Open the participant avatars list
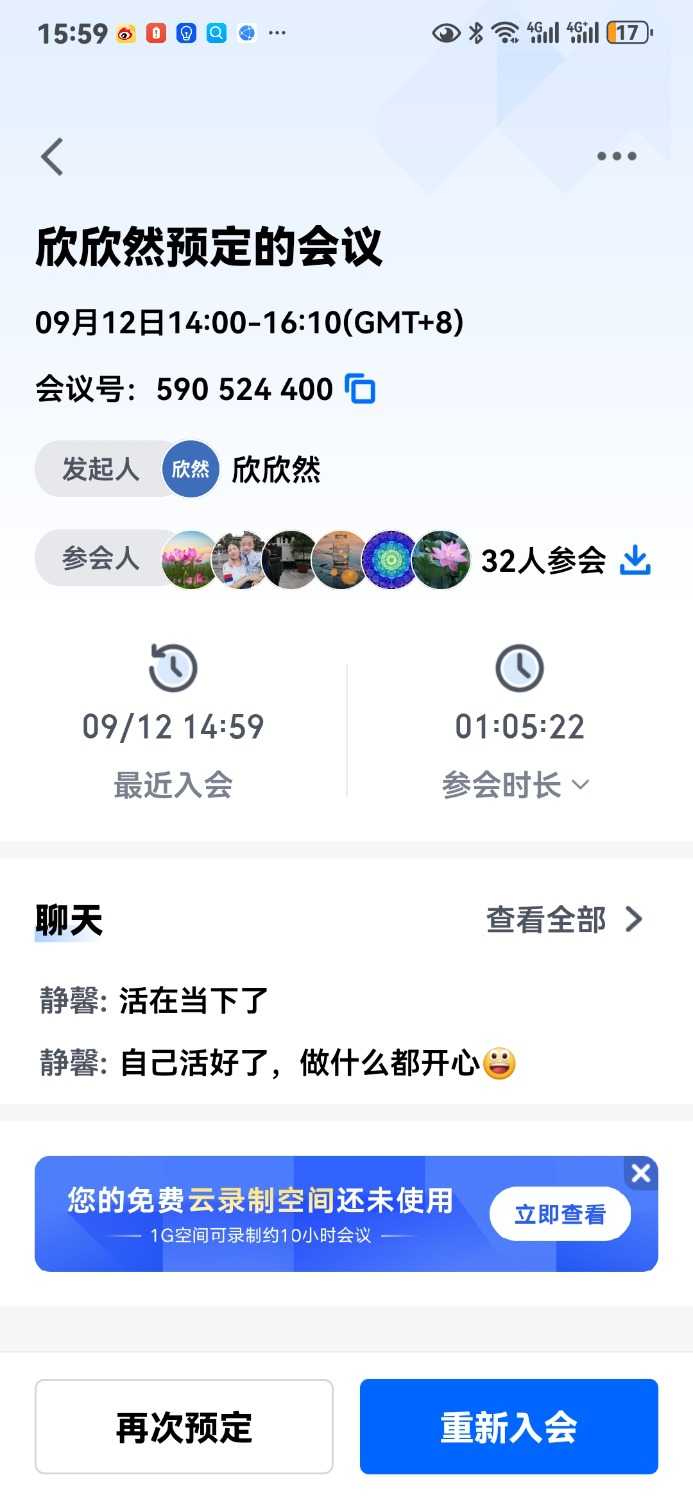693x1500 pixels. pos(315,560)
